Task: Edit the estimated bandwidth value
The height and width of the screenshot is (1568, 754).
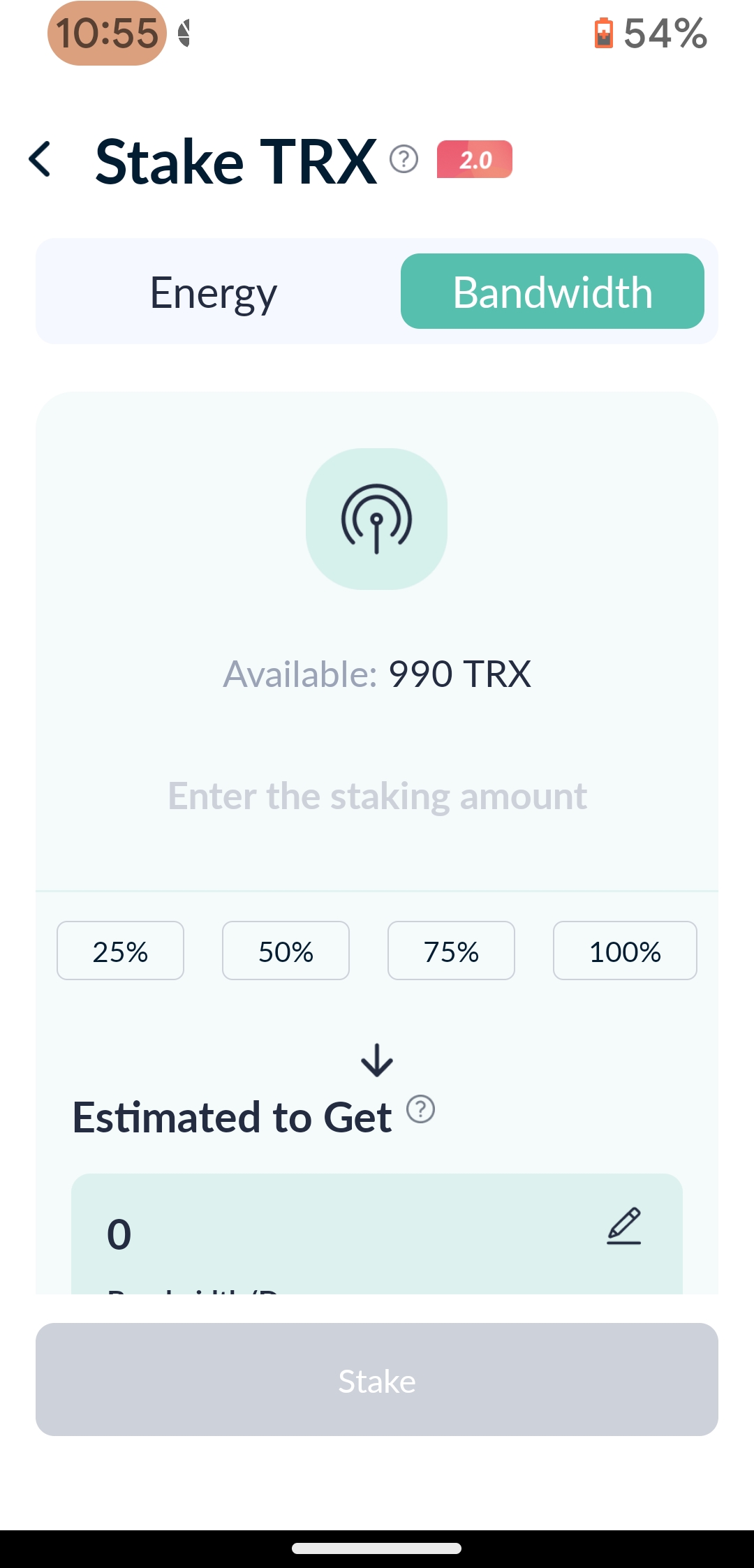Action: 623,1226
